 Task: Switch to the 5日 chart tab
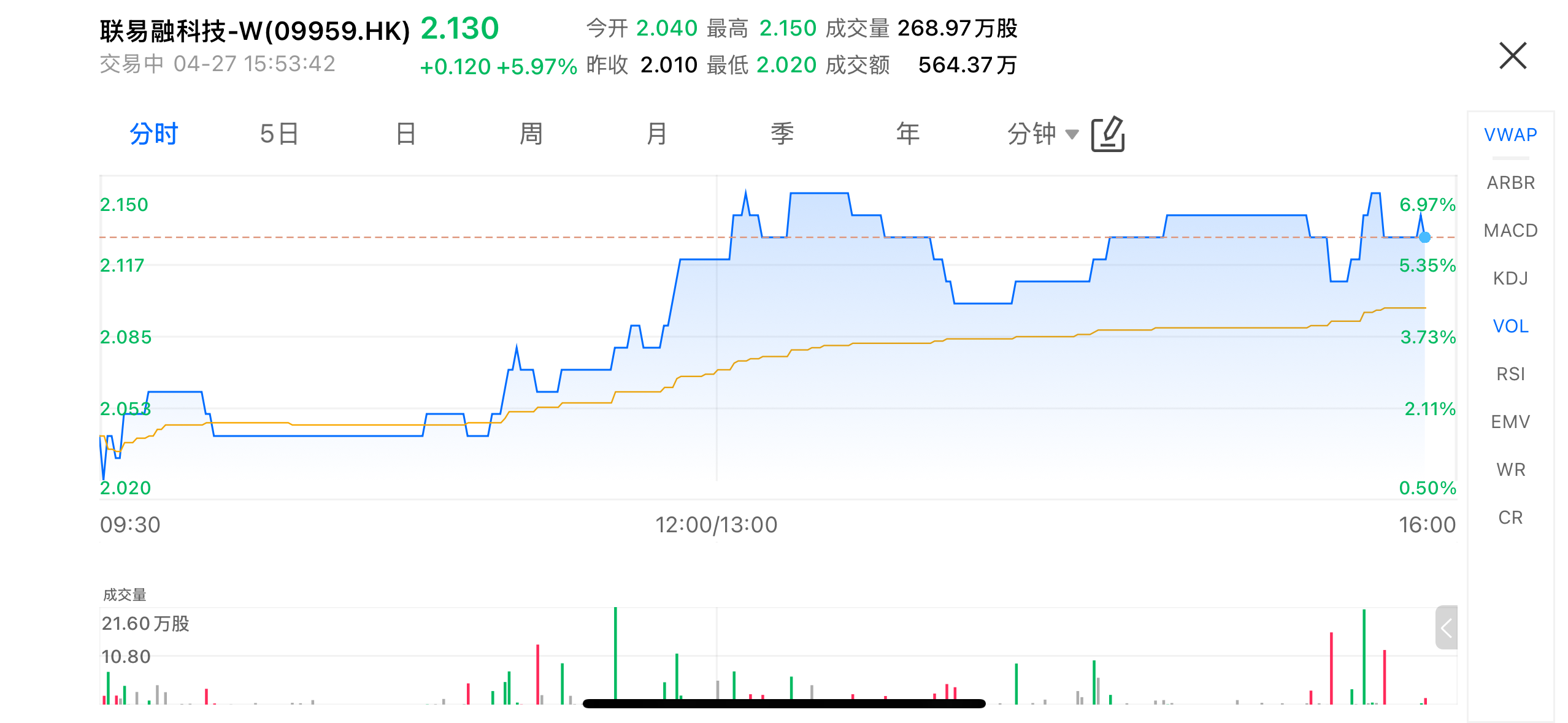point(279,134)
